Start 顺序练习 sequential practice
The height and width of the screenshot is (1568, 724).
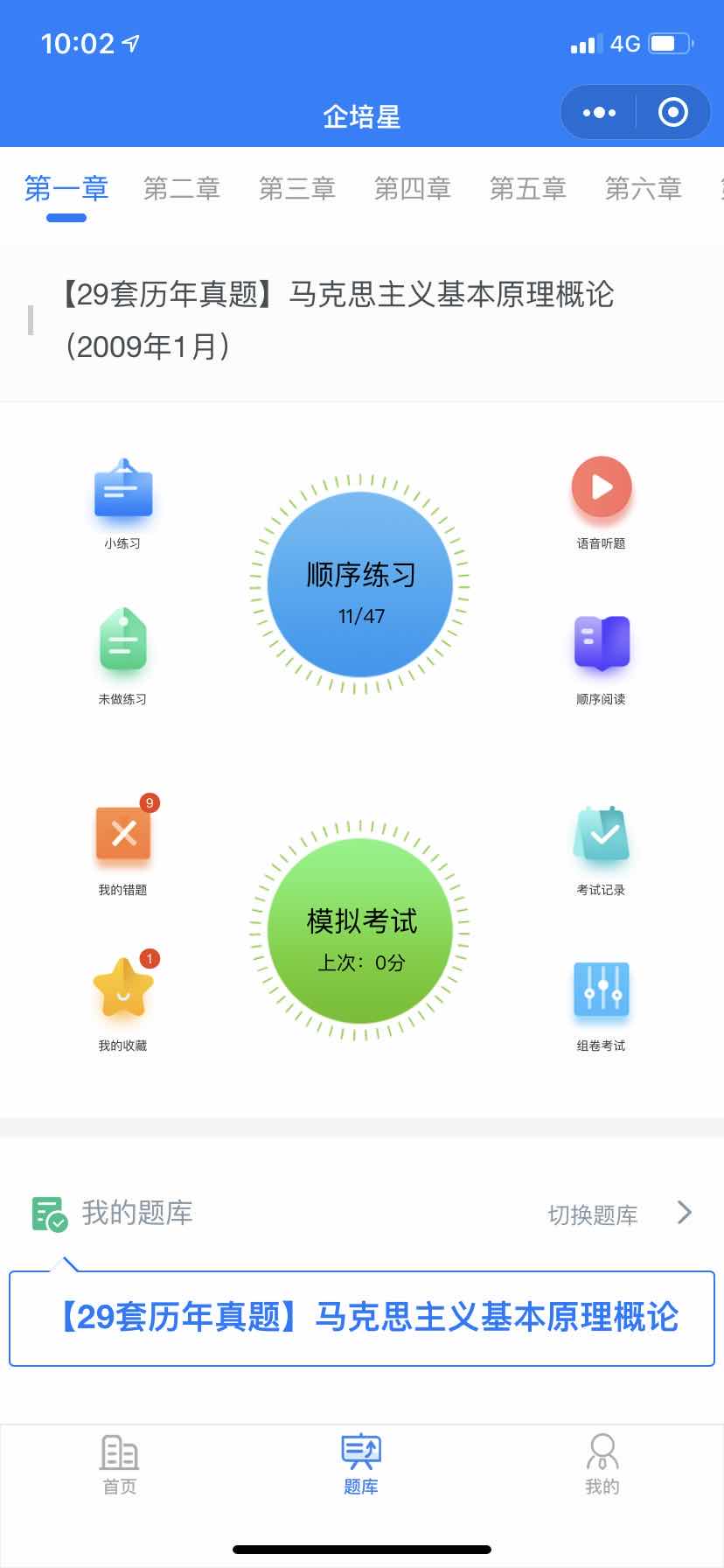pyautogui.click(x=360, y=585)
